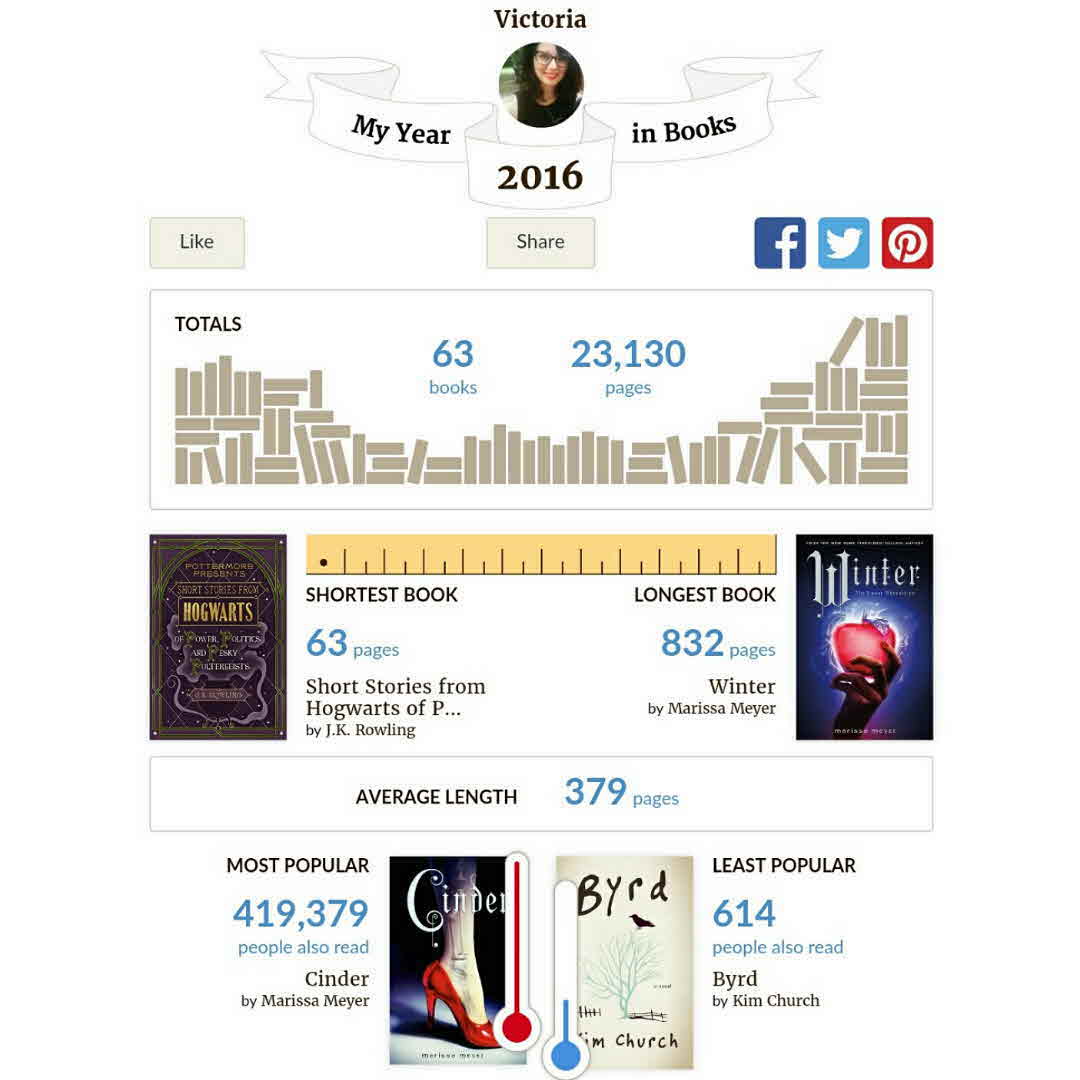The width and height of the screenshot is (1080, 1080).
Task: Open the Short Stories from Hogwarts title link
Action: coord(395,697)
